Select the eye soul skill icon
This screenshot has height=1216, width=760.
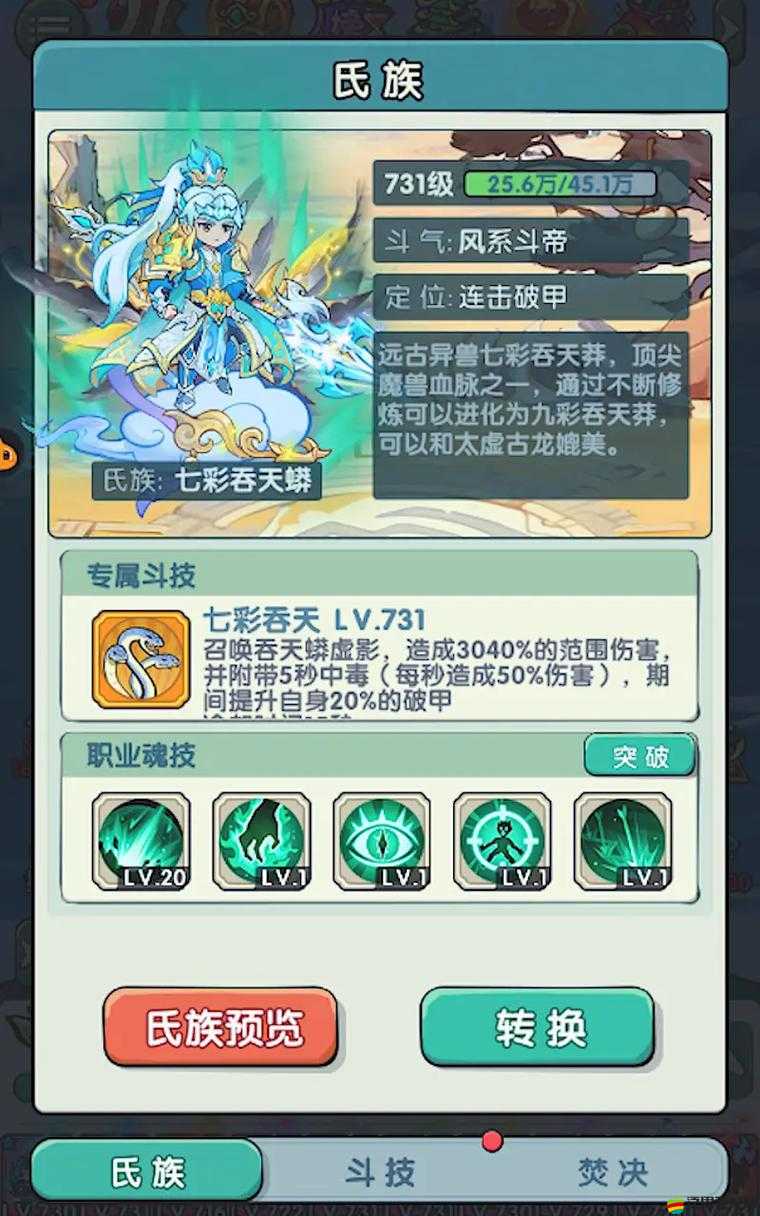[x=381, y=841]
